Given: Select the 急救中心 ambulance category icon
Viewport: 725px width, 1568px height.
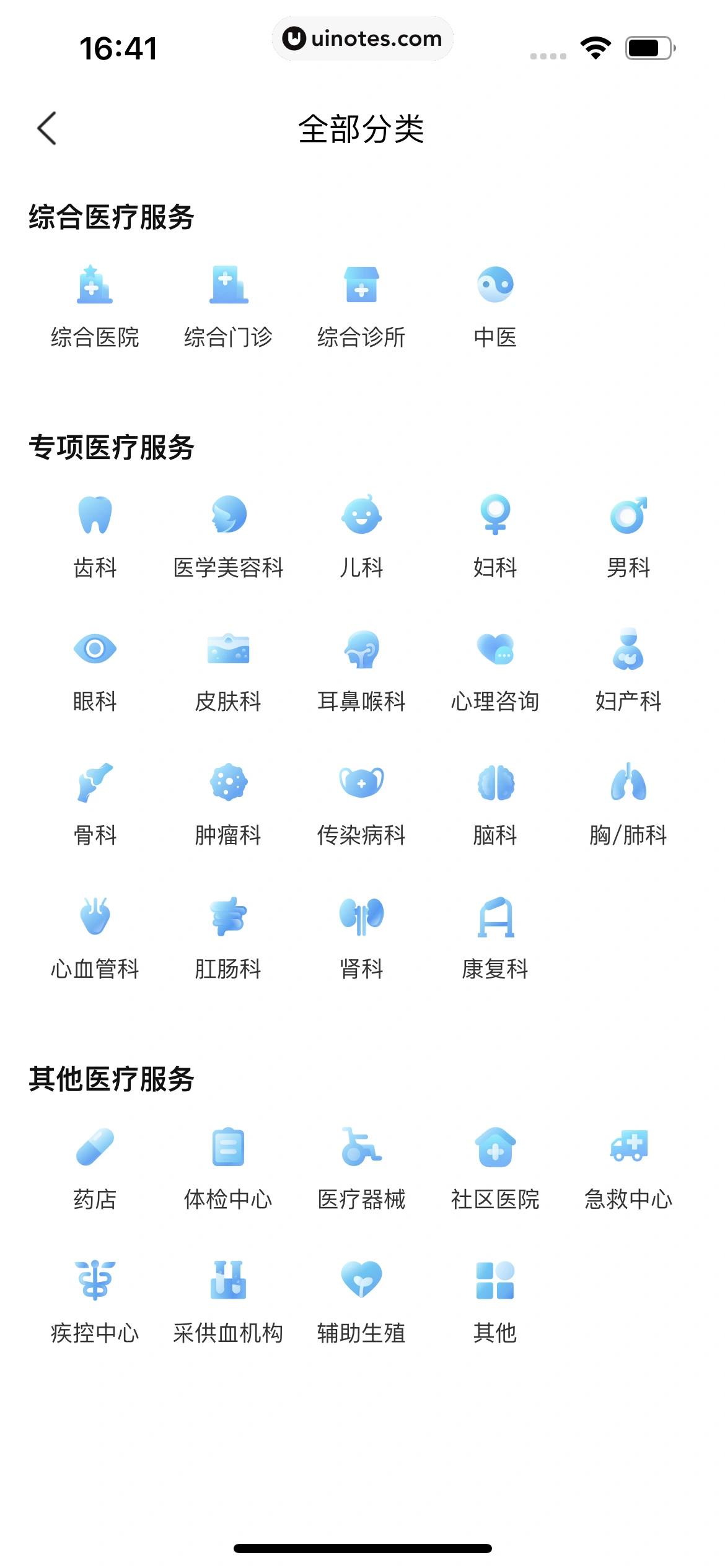Looking at the screenshot, I should tap(627, 1147).
